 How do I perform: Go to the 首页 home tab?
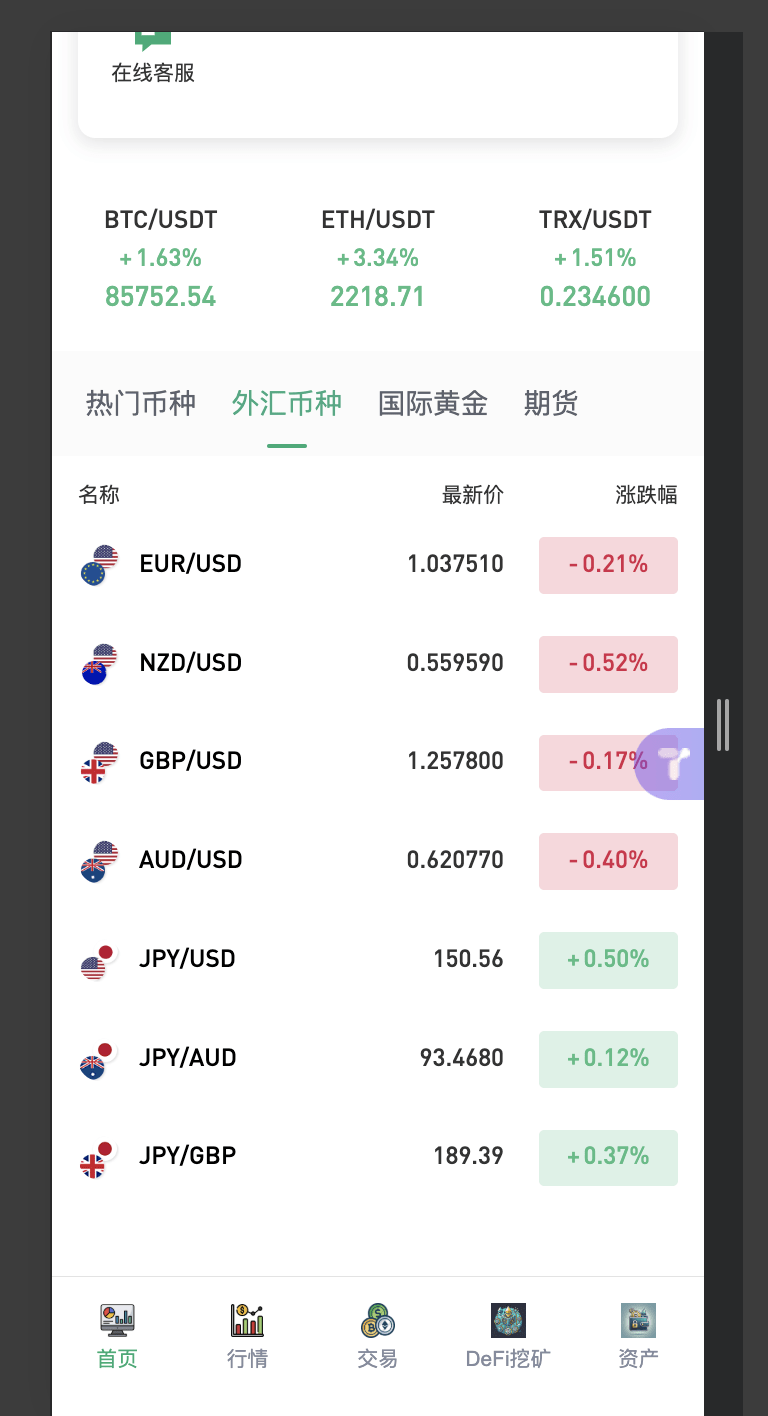click(117, 1335)
